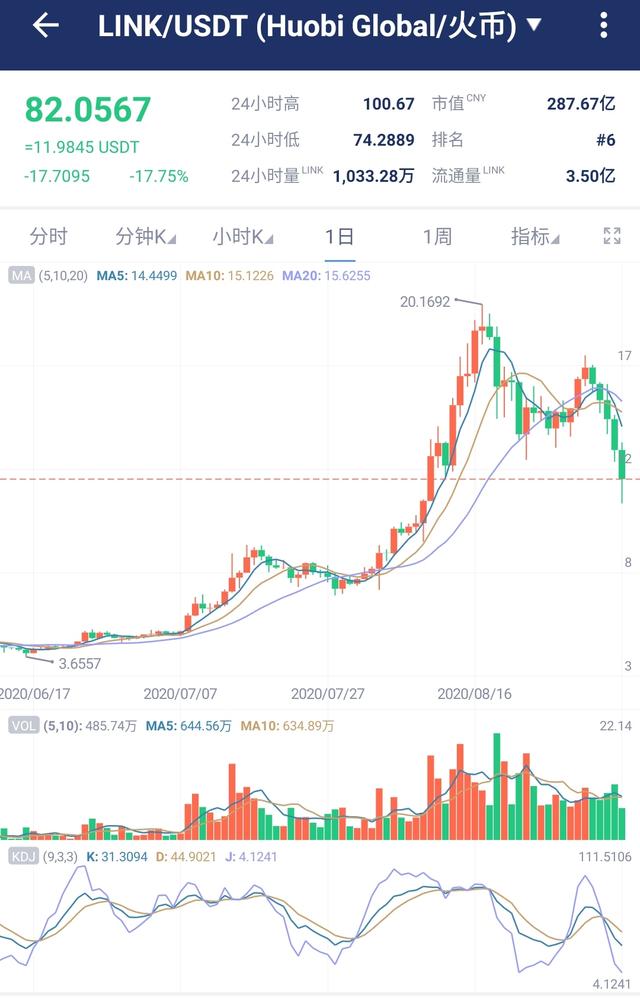Image resolution: width=640 pixels, height=1004 pixels.
Task: Open the KDJ indicator settings
Action: tap(22, 857)
